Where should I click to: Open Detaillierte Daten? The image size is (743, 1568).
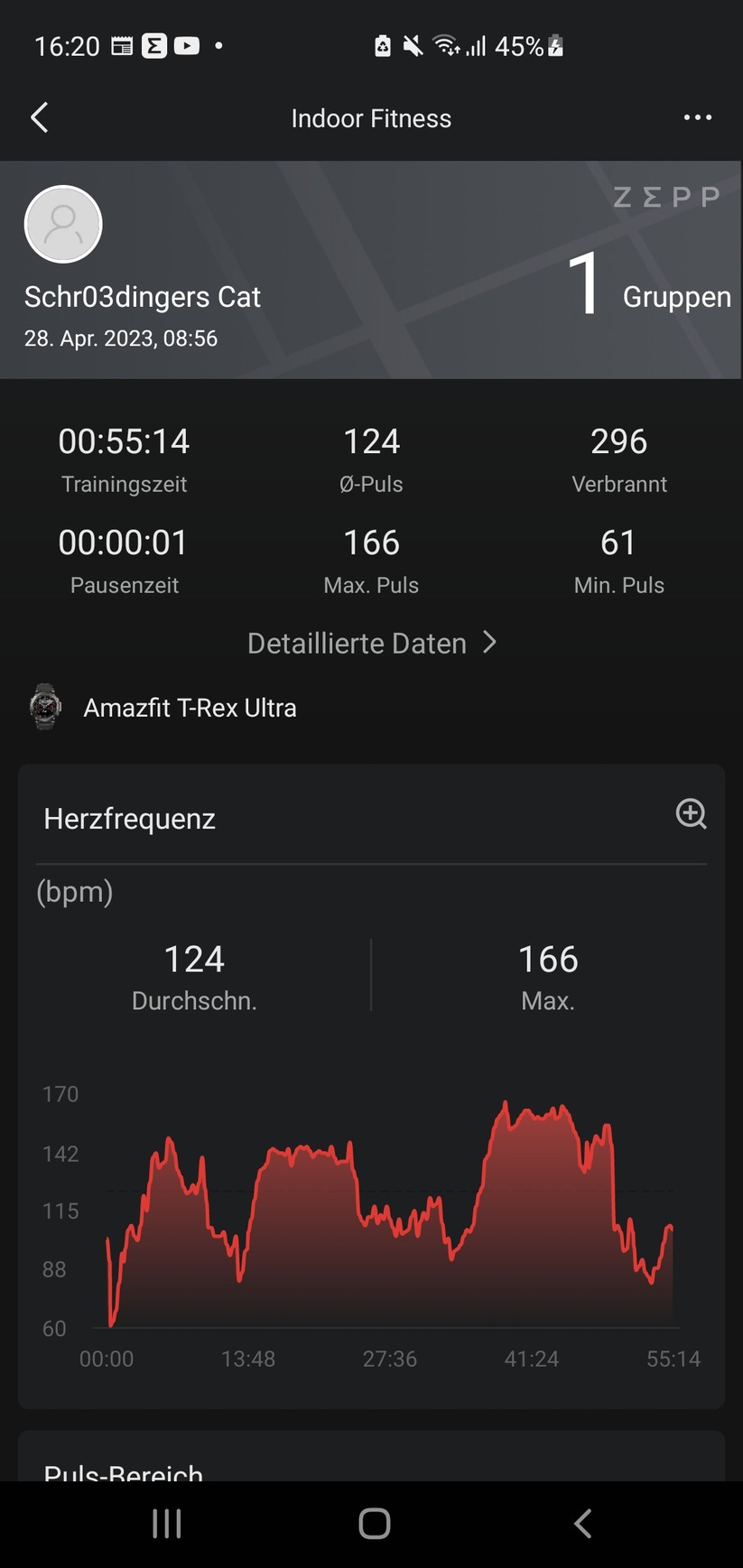pyautogui.click(x=371, y=644)
